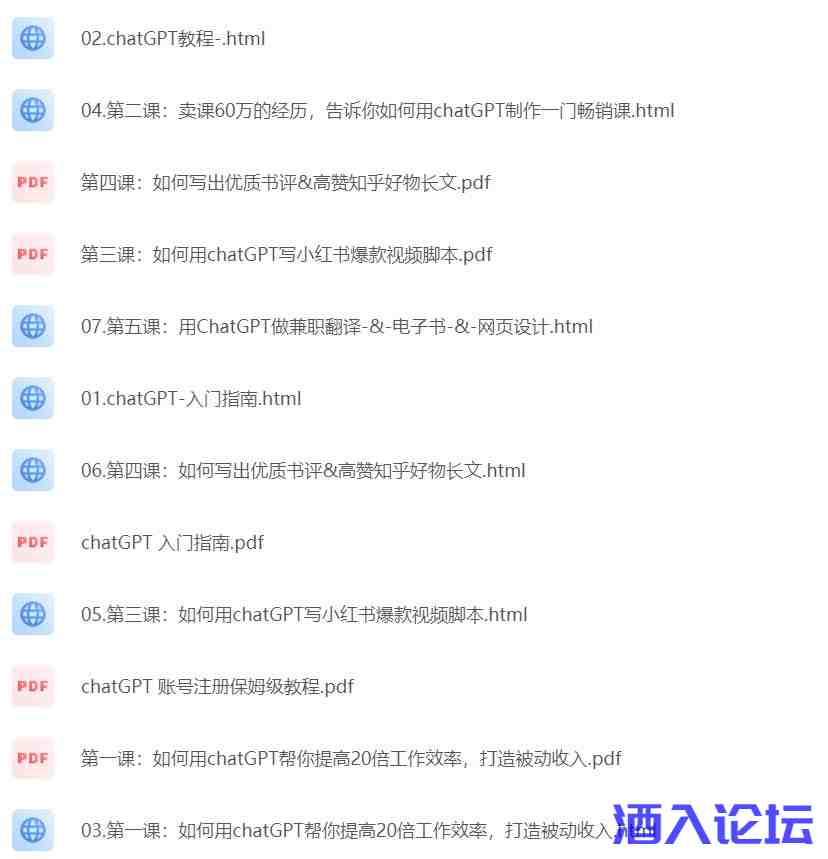Open 第三课 小红书爆款视频脚本 pdf file
The height and width of the screenshot is (859, 828).
[286, 255]
